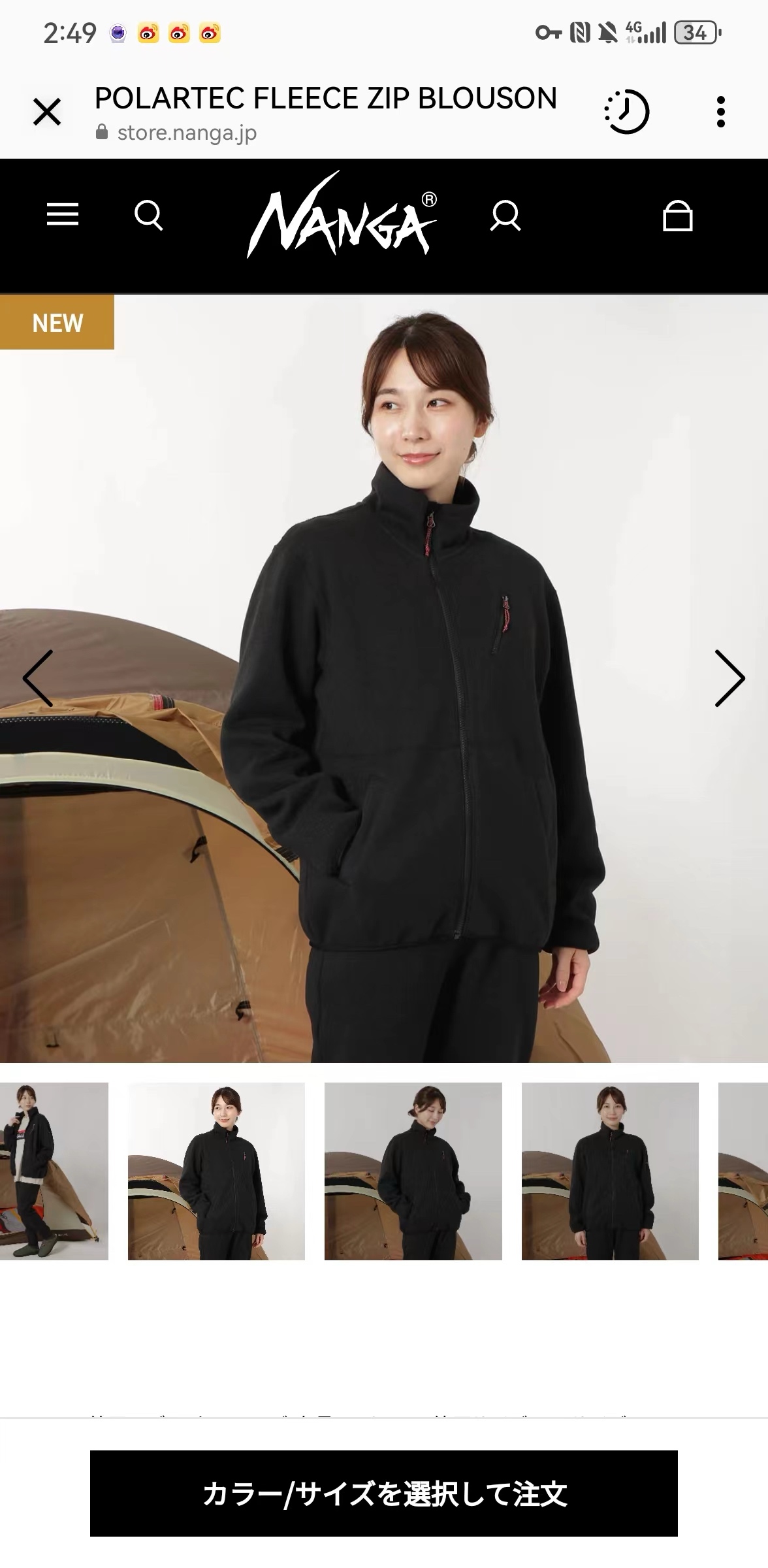
Task: Tap the Nanga logo to go home
Action: coord(342,216)
